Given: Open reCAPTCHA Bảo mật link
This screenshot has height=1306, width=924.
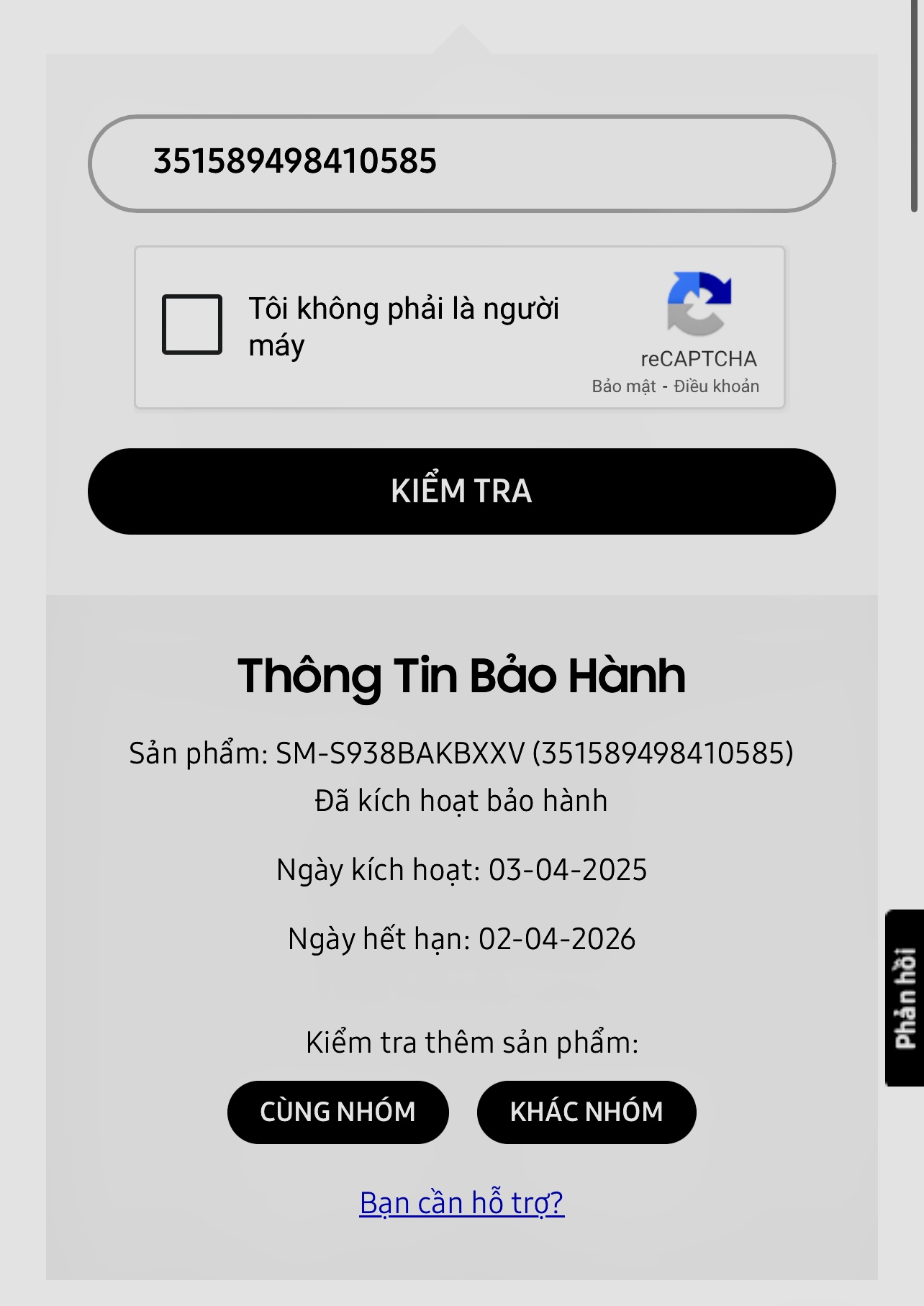Looking at the screenshot, I should tap(623, 386).
